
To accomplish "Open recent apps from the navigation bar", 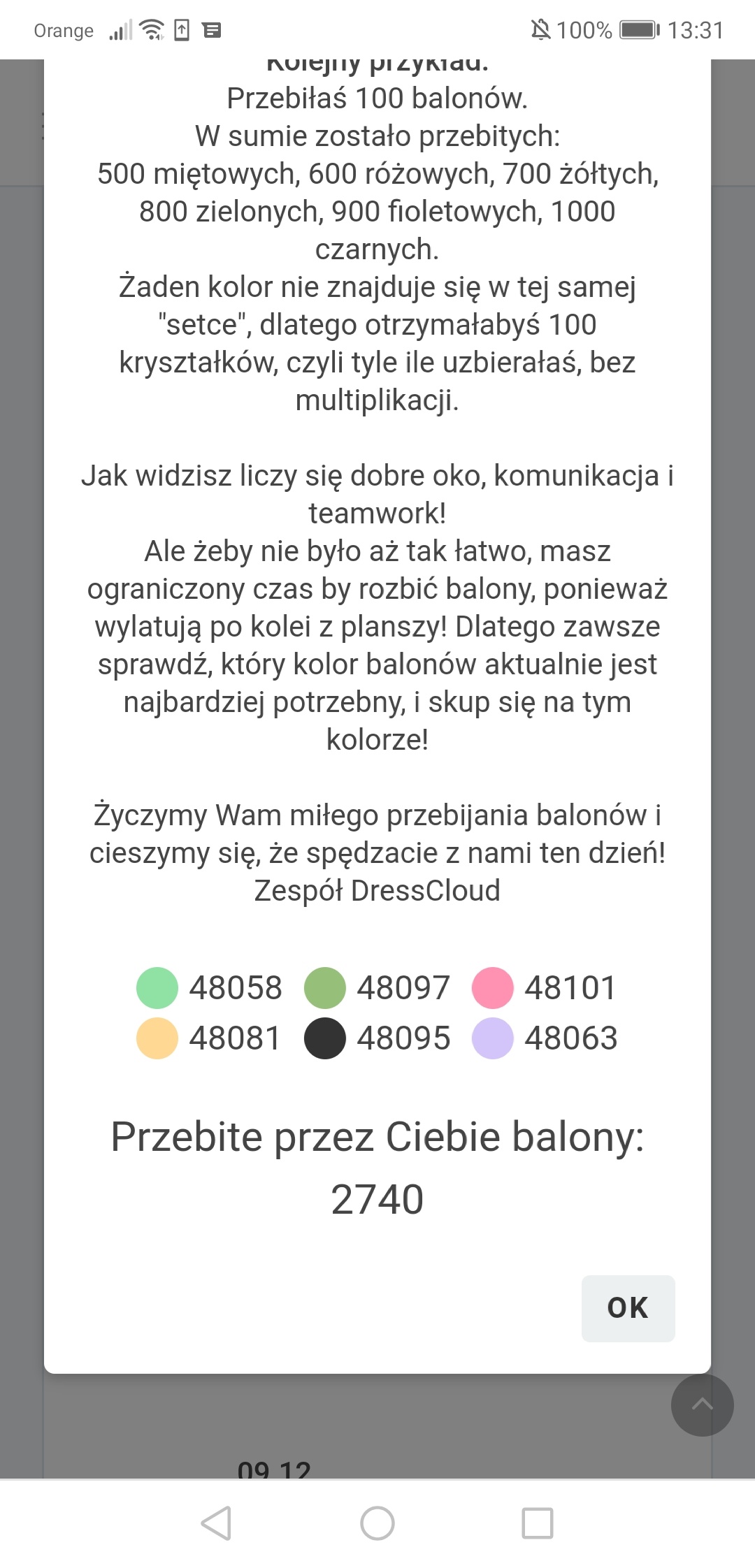I will click(x=537, y=1523).
